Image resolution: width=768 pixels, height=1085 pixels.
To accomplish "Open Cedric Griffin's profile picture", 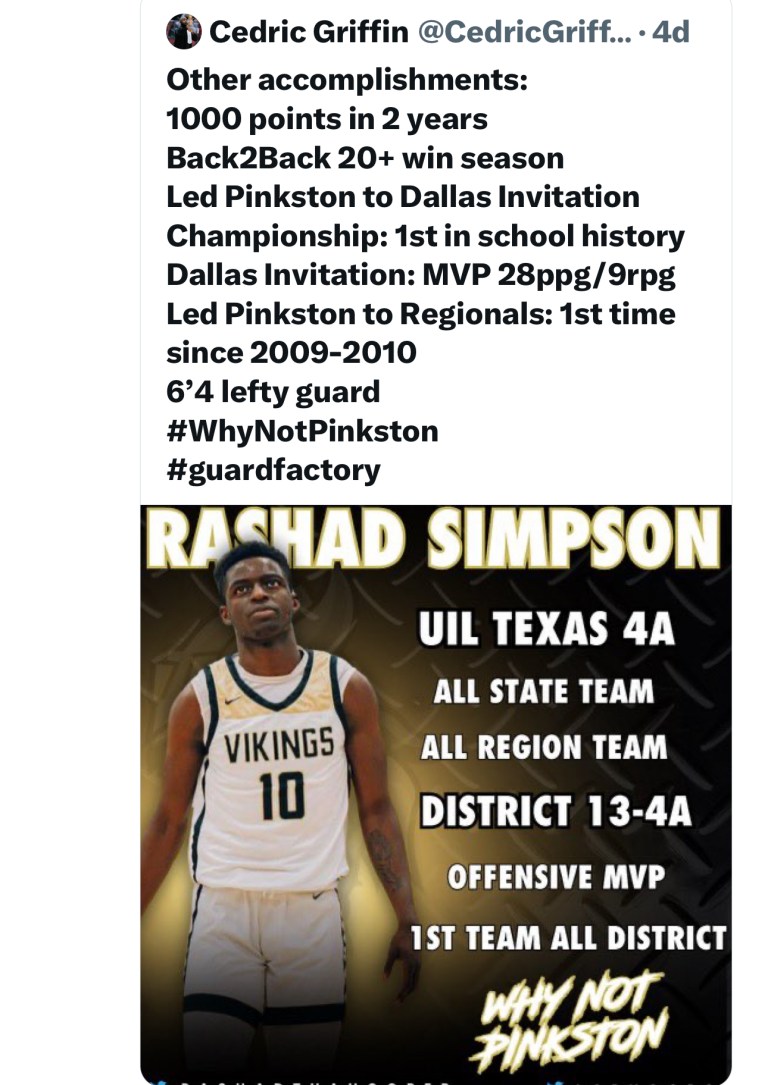I will (184, 33).
